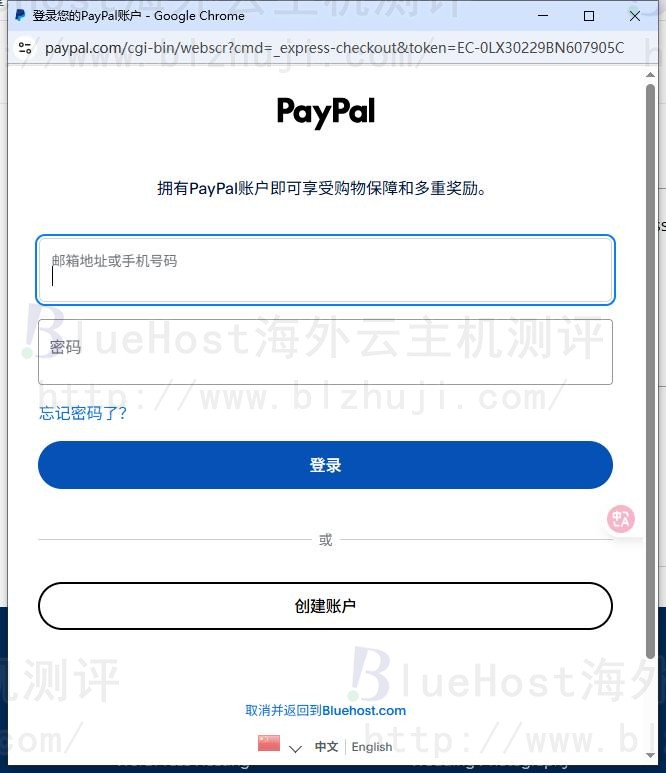Maximize the Chrome popup window

(589, 16)
